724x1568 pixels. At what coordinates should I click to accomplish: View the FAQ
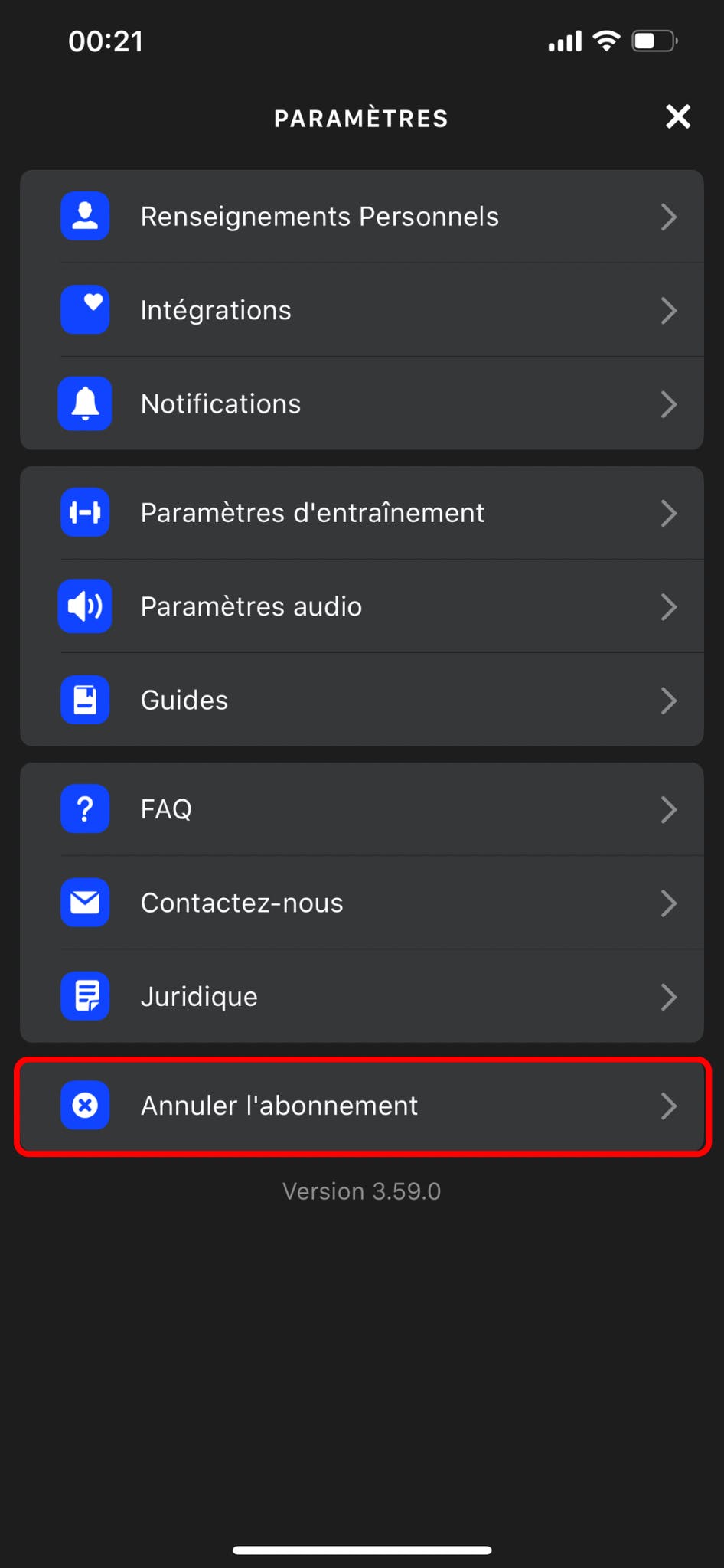361,809
